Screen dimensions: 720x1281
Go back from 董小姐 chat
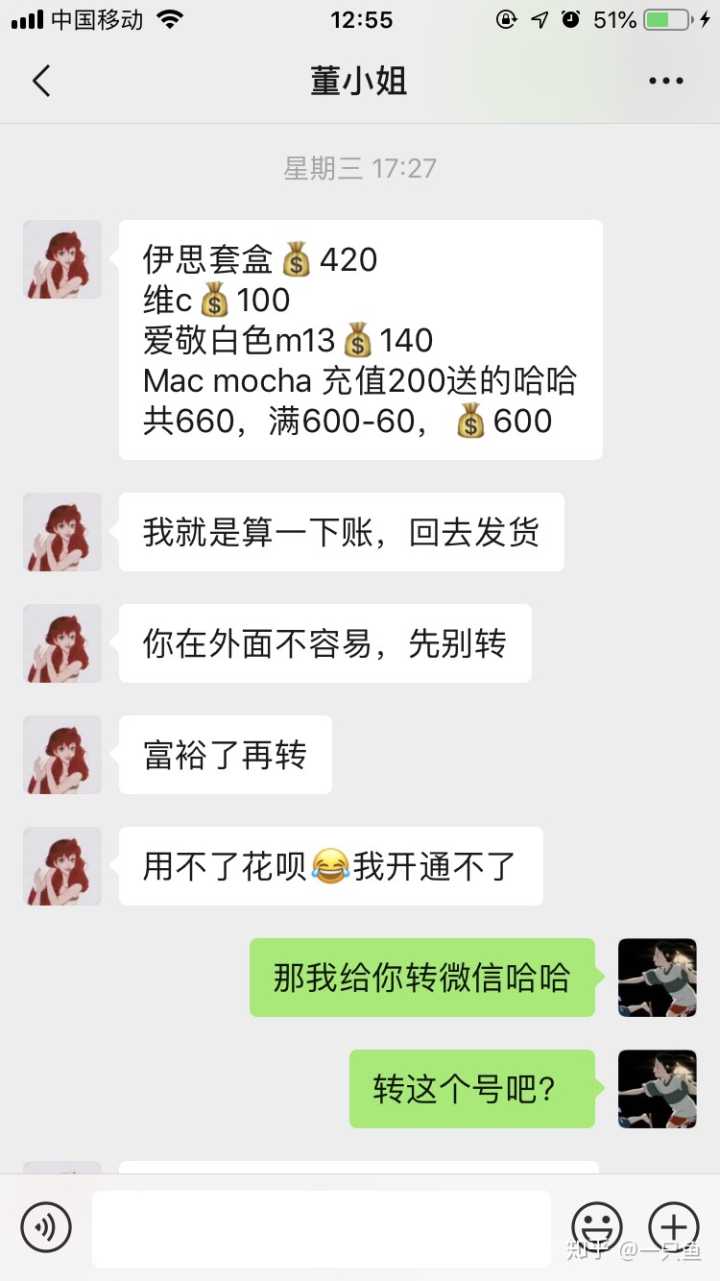[x=41, y=81]
